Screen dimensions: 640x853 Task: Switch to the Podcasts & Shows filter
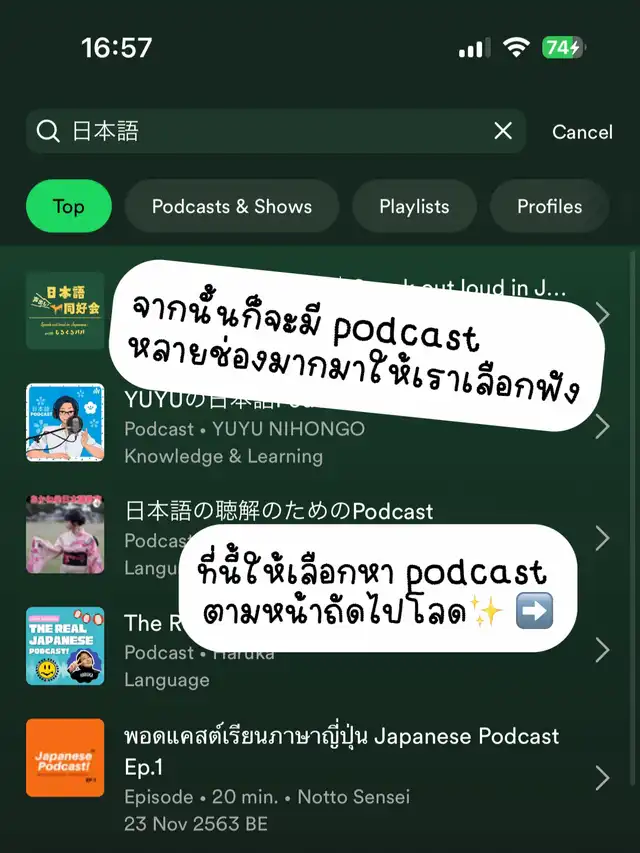coord(231,207)
